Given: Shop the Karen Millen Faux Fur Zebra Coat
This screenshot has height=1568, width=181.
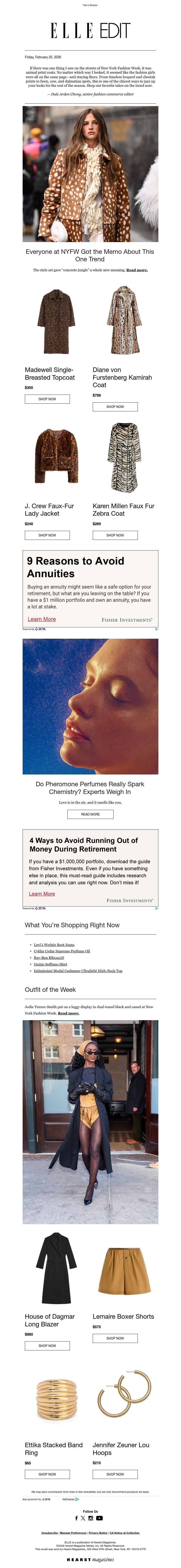Looking at the screenshot, I should click(115, 535).
